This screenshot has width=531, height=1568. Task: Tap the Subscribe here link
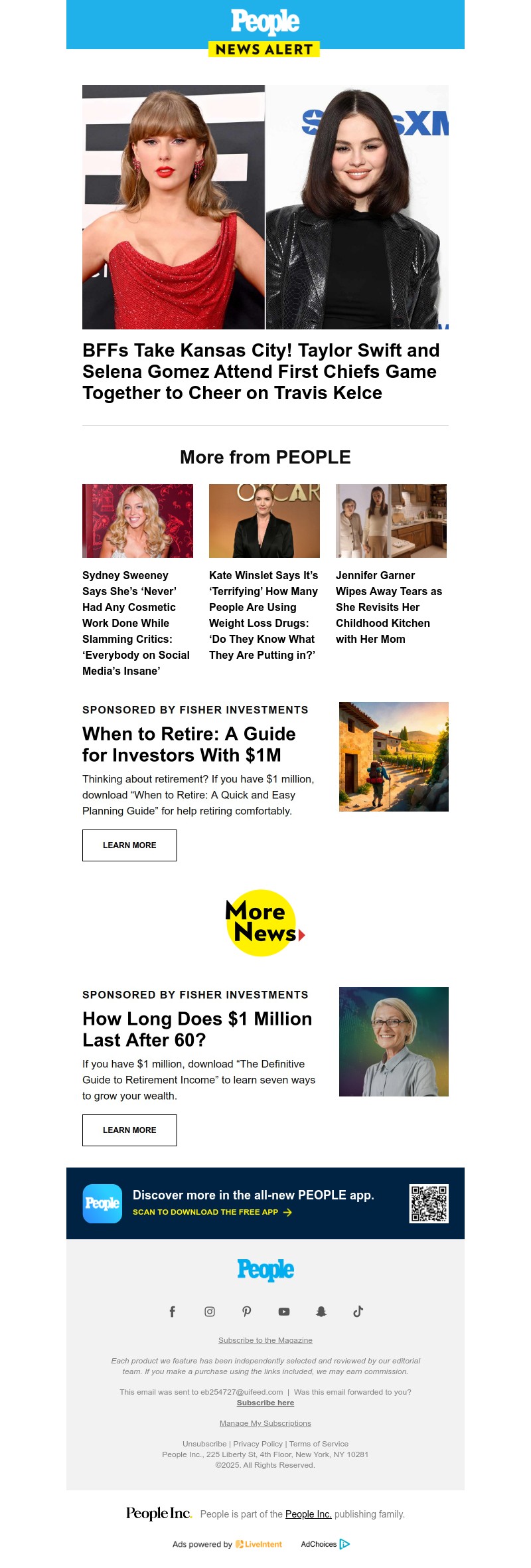[265, 1403]
